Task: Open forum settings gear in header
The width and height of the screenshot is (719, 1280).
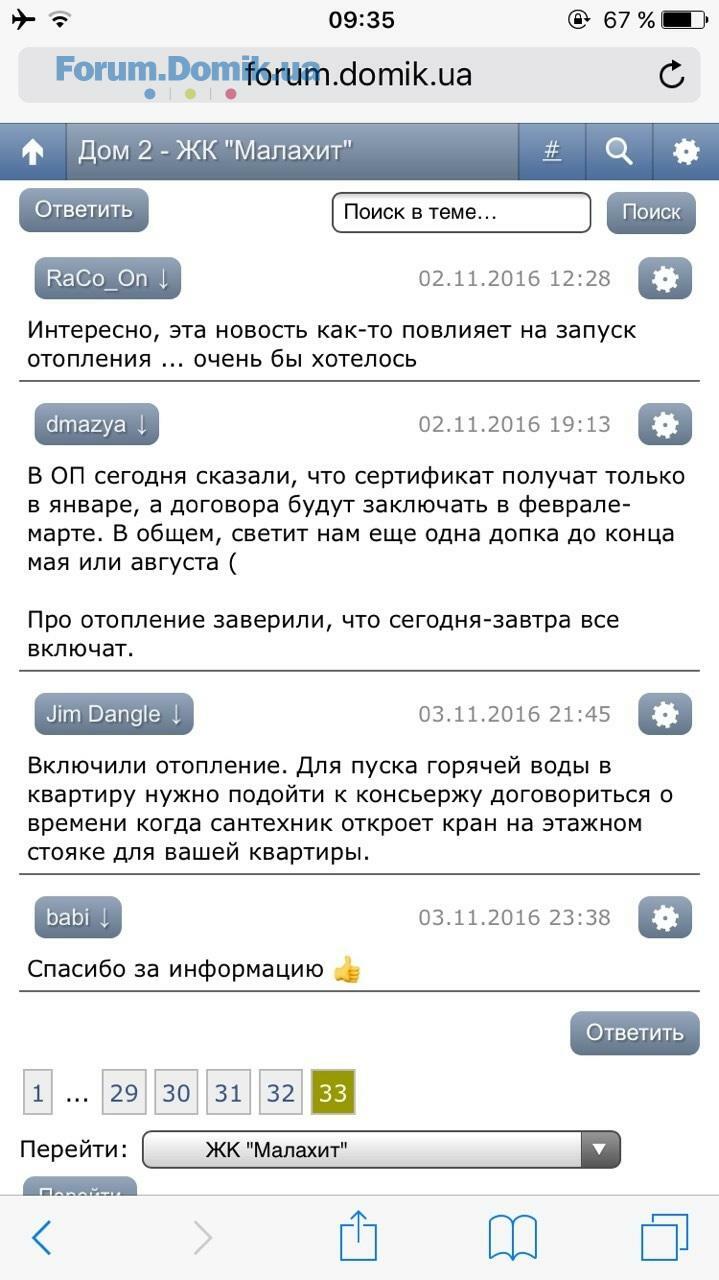Action: coord(686,152)
